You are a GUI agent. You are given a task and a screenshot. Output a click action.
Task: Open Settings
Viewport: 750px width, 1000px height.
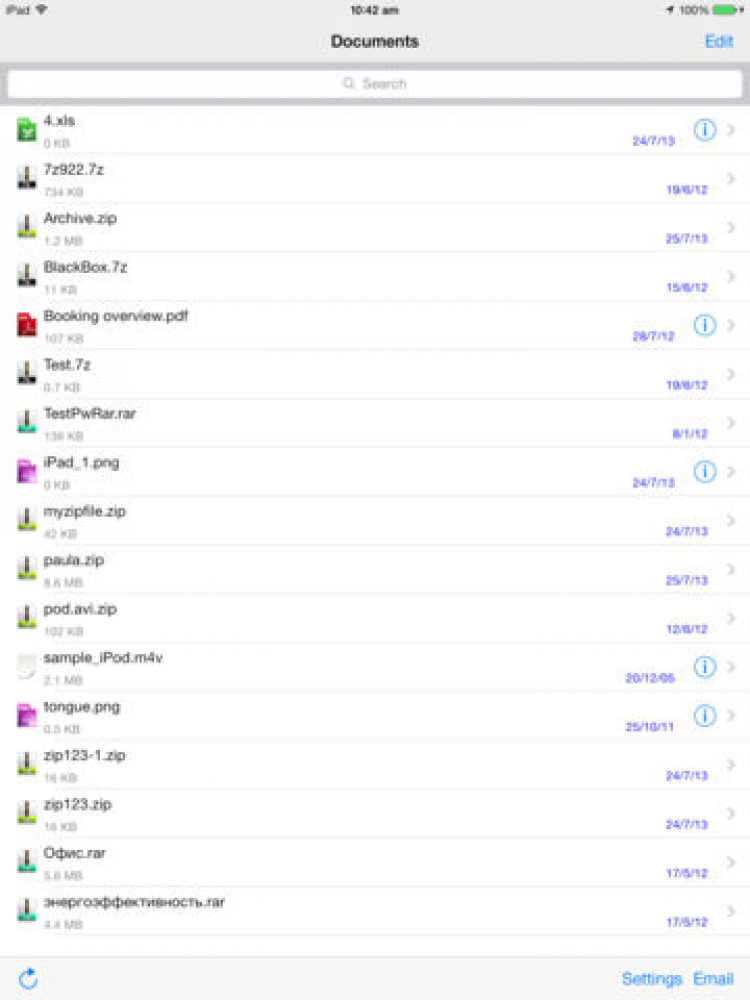[651, 979]
